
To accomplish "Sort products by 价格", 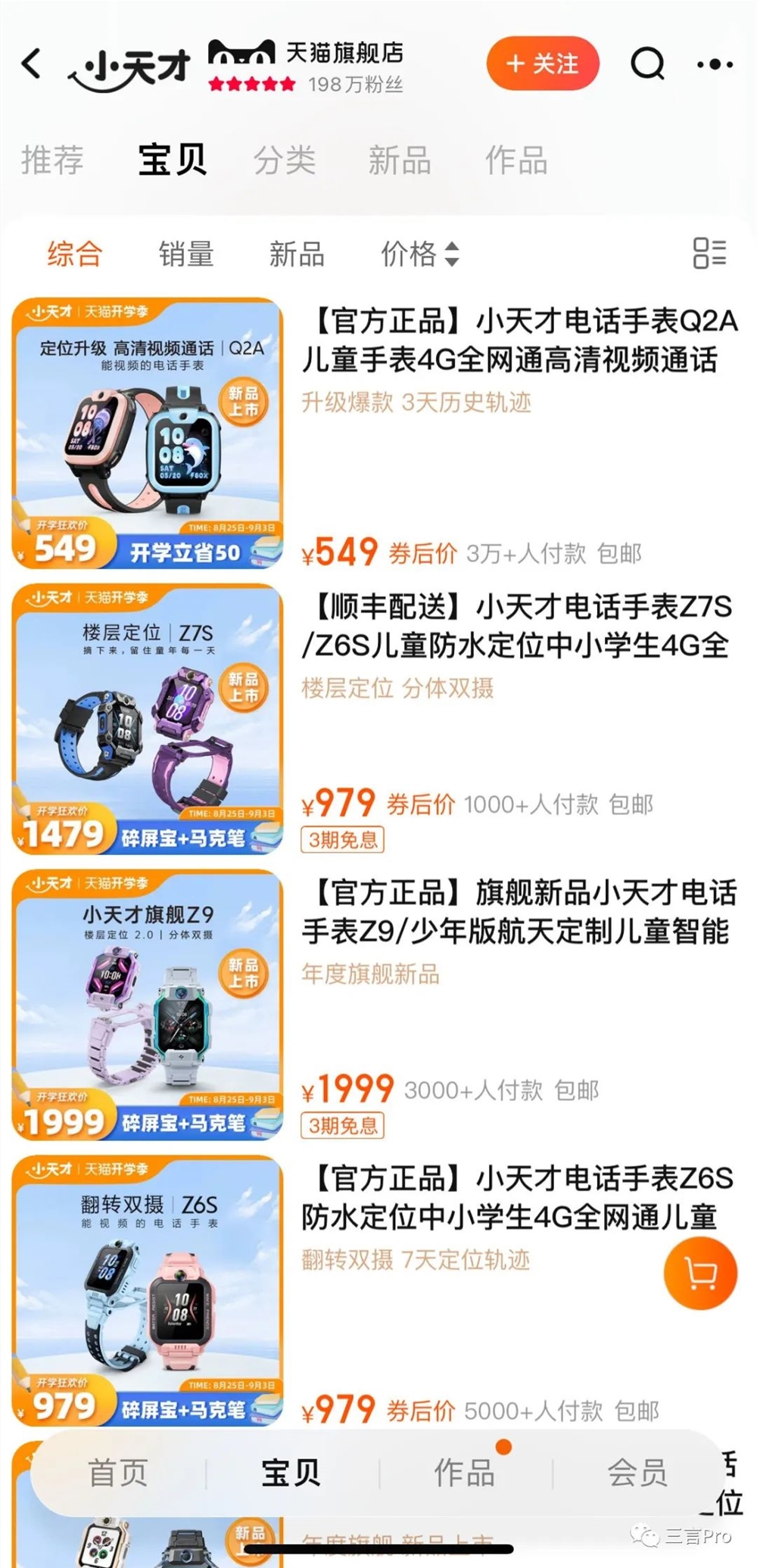I will [419, 254].
